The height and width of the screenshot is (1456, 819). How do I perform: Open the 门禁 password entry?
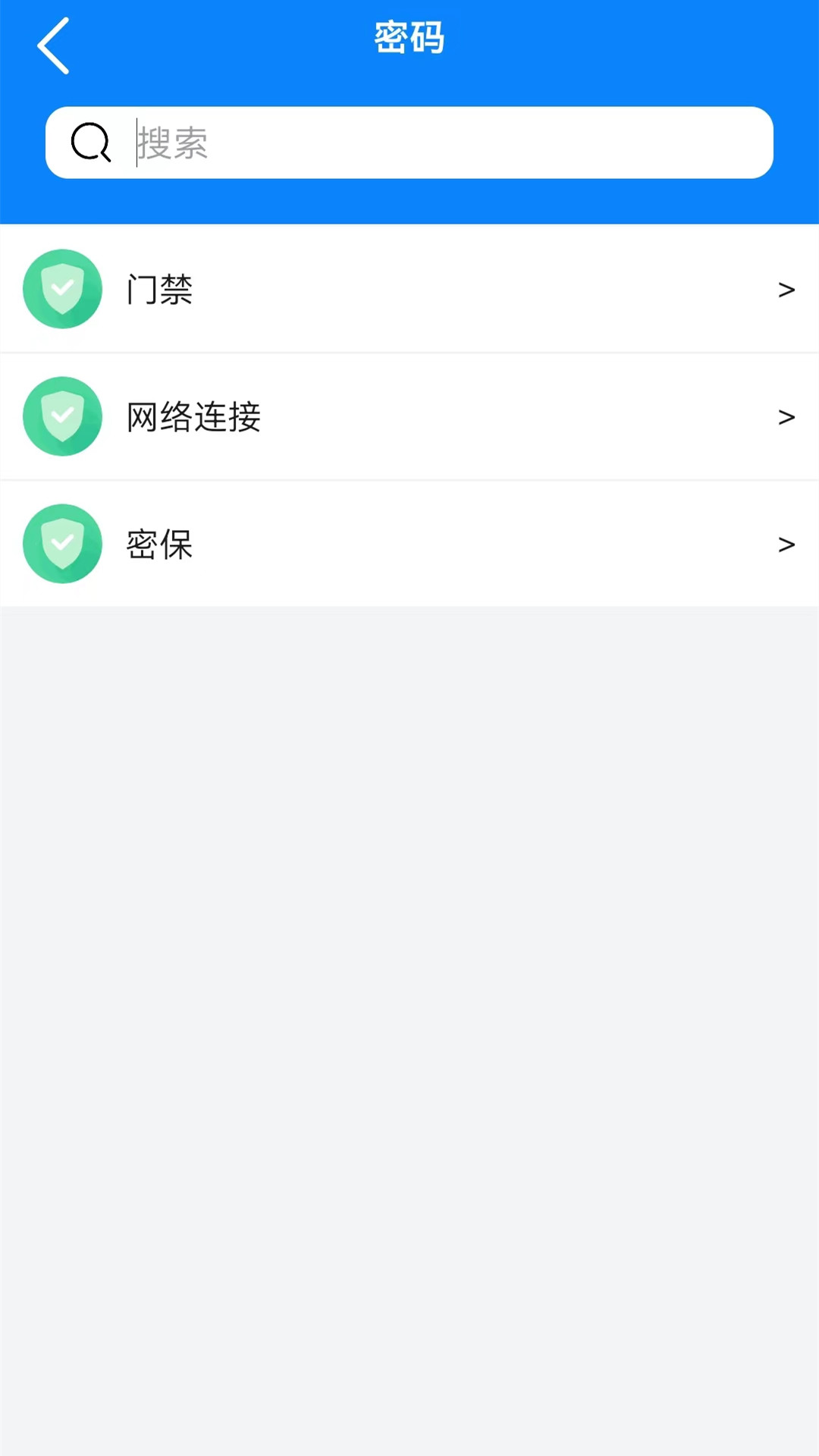click(x=409, y=289)
